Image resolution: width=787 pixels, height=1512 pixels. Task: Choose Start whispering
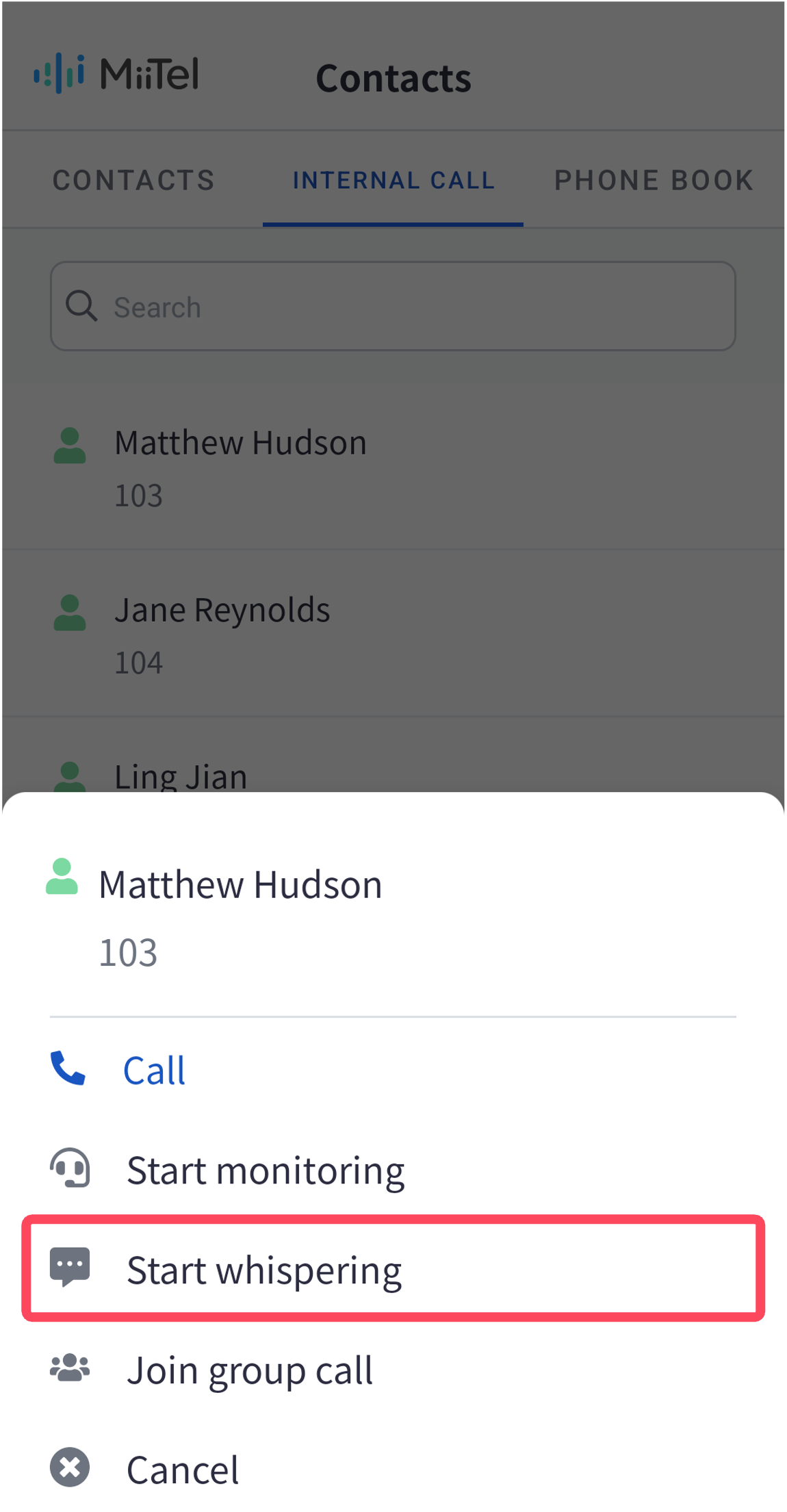point(263,1270)
